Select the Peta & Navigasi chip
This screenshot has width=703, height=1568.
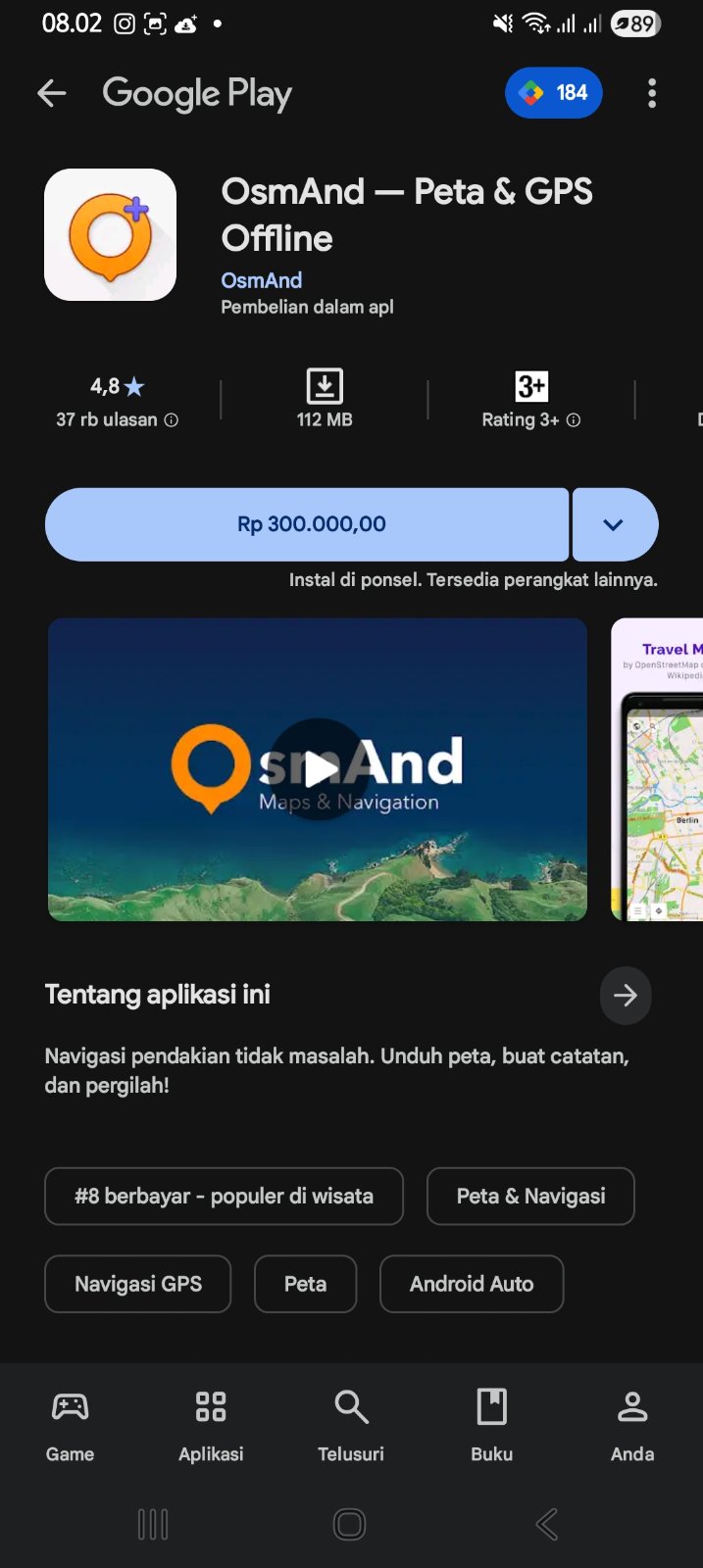coord(530,1197)
